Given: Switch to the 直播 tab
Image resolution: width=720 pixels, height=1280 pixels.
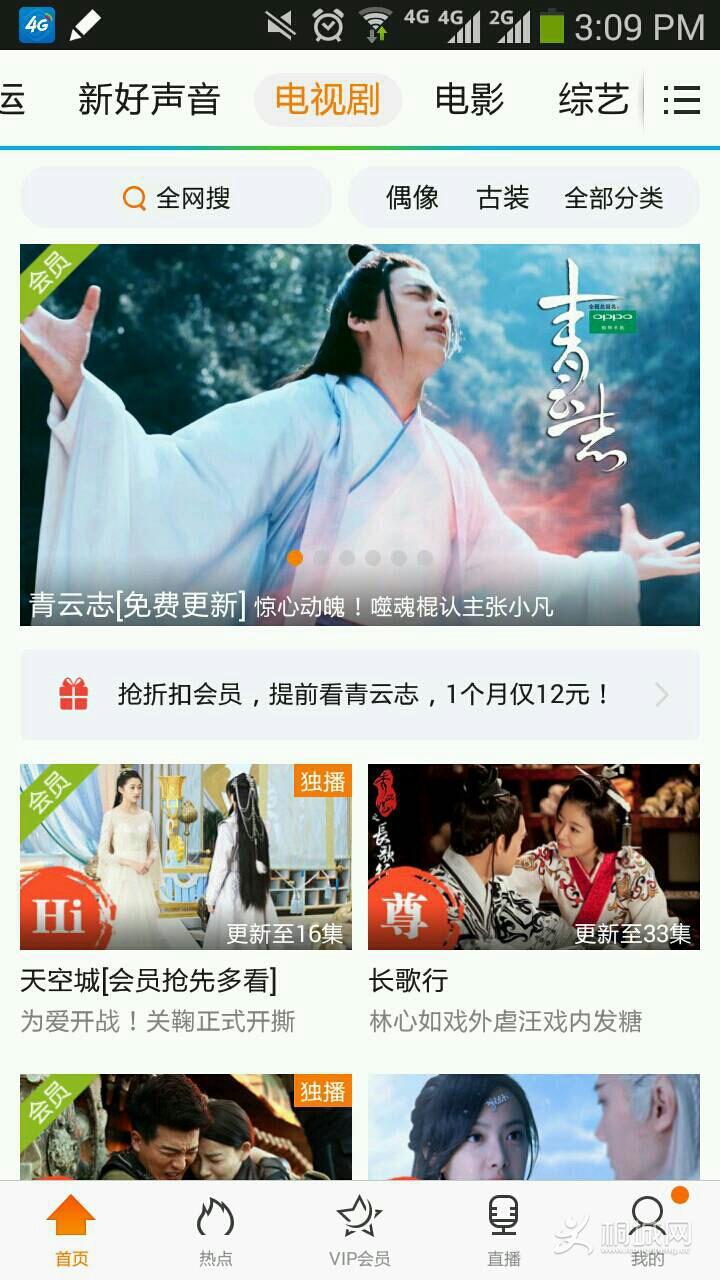Looking at the screenshot, I should pyautogui.click(x=504, y=1231).
